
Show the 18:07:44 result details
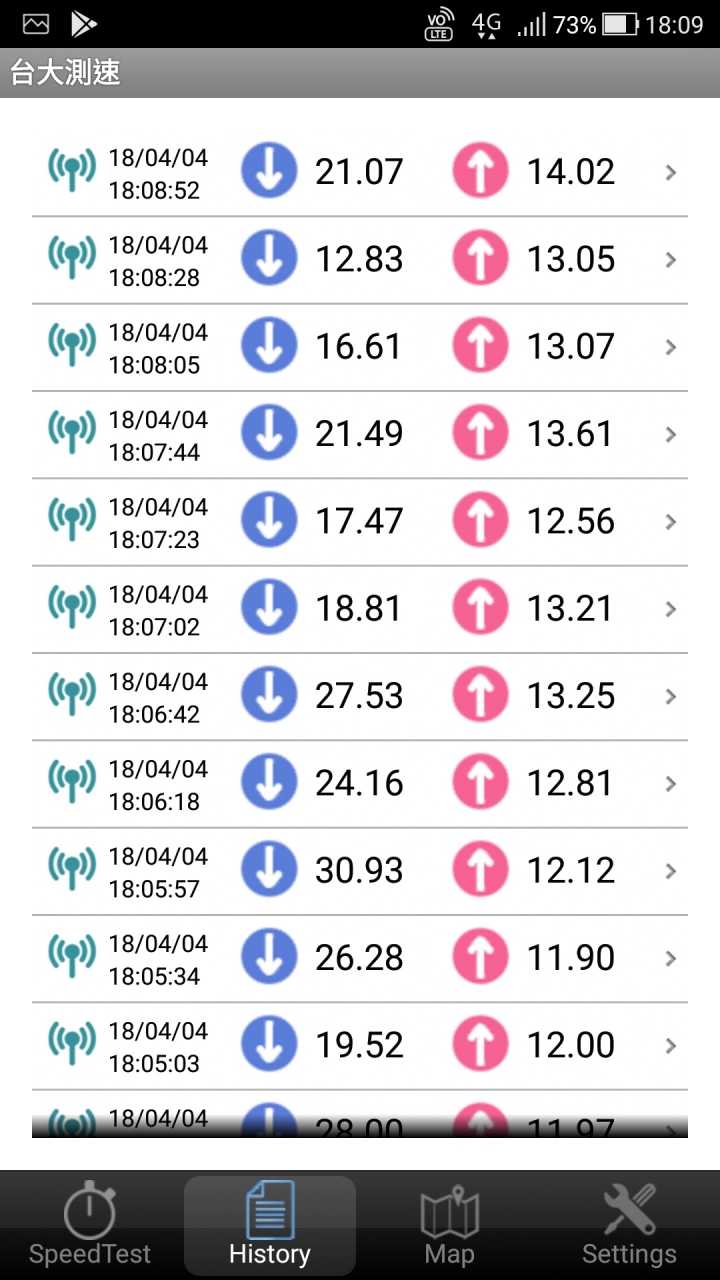point(360,434)
